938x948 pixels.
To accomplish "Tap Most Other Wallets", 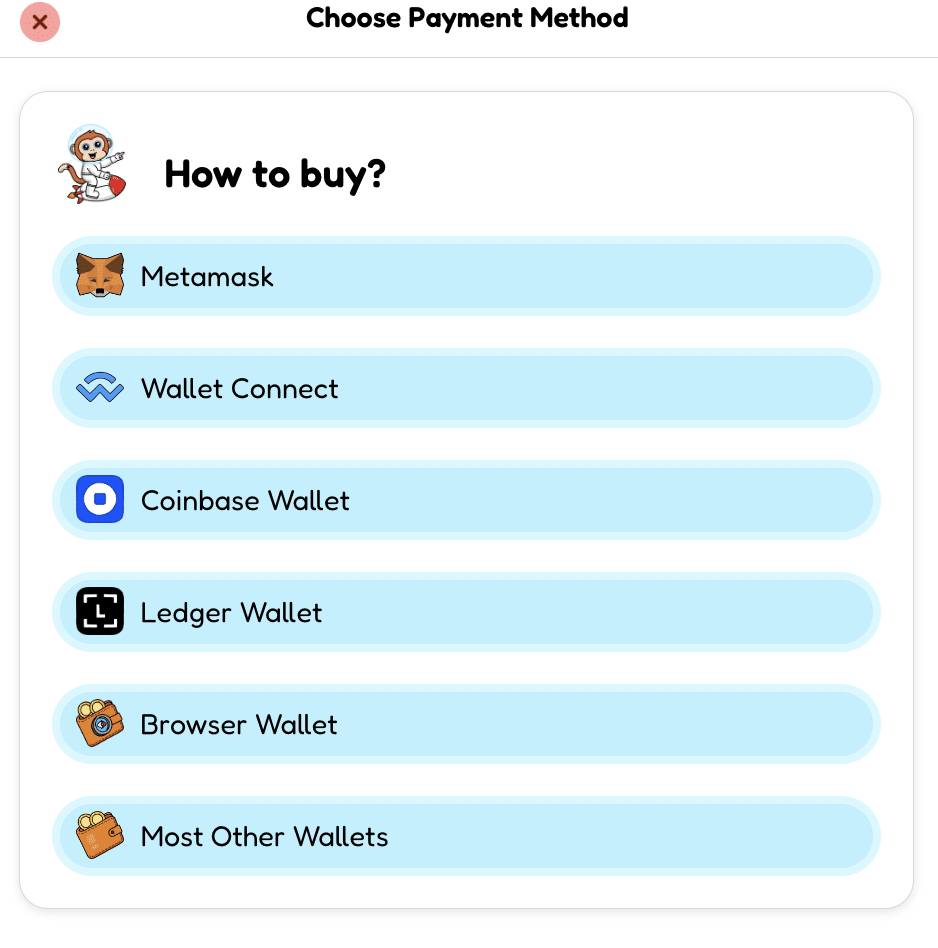I will [x=466, y=836].
